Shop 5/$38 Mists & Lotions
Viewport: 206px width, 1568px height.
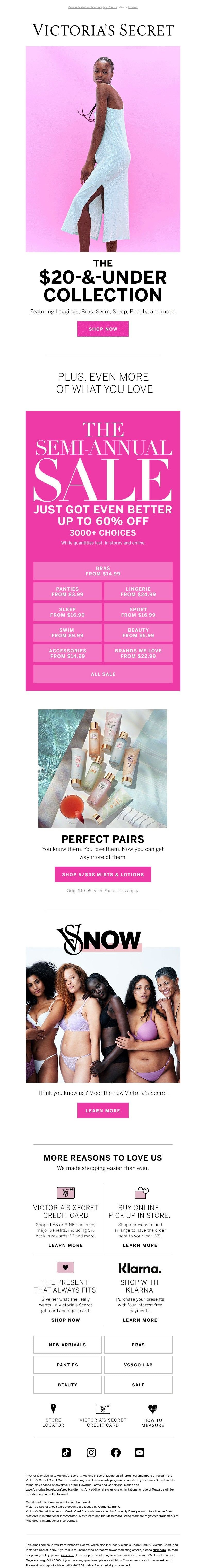coord(102,874)
